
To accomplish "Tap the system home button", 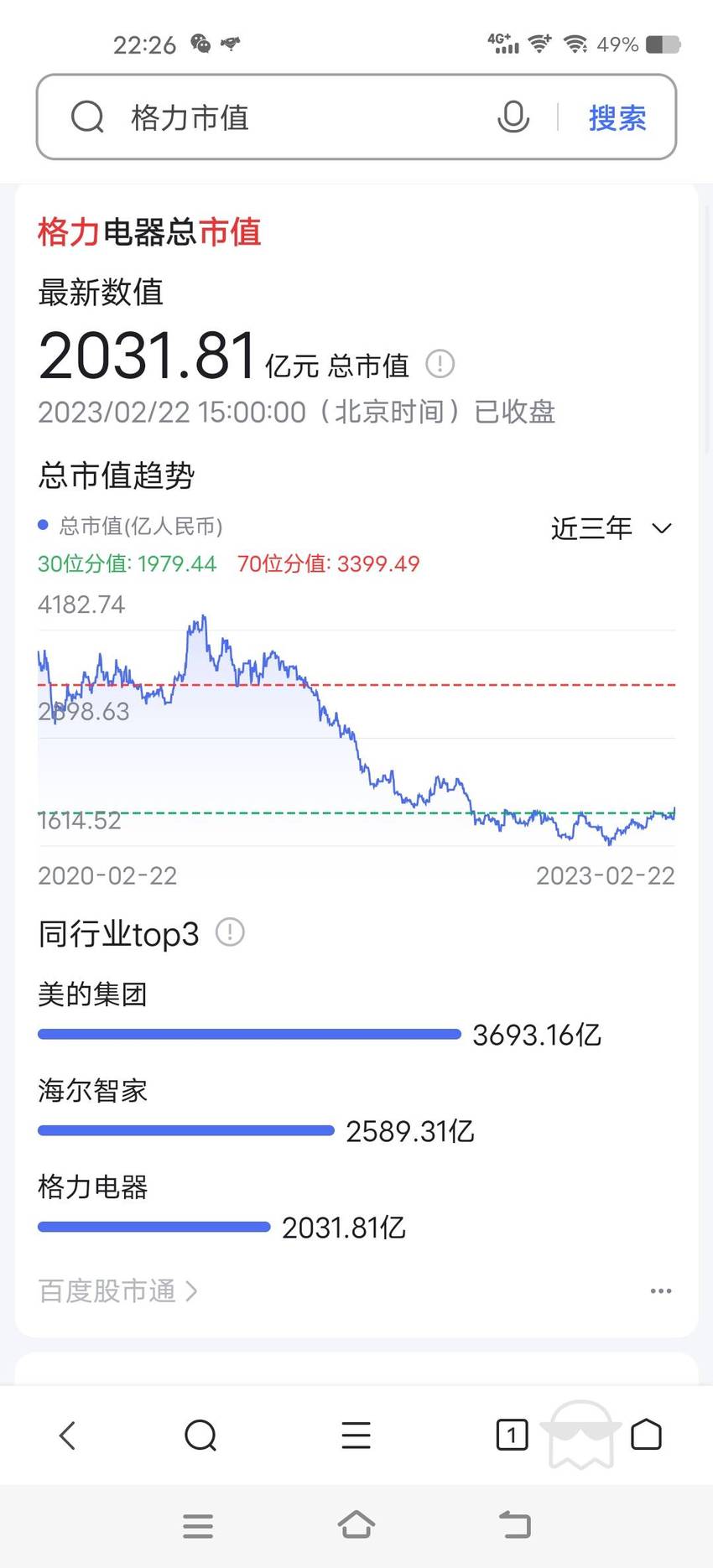I will tap(356, 1524).
